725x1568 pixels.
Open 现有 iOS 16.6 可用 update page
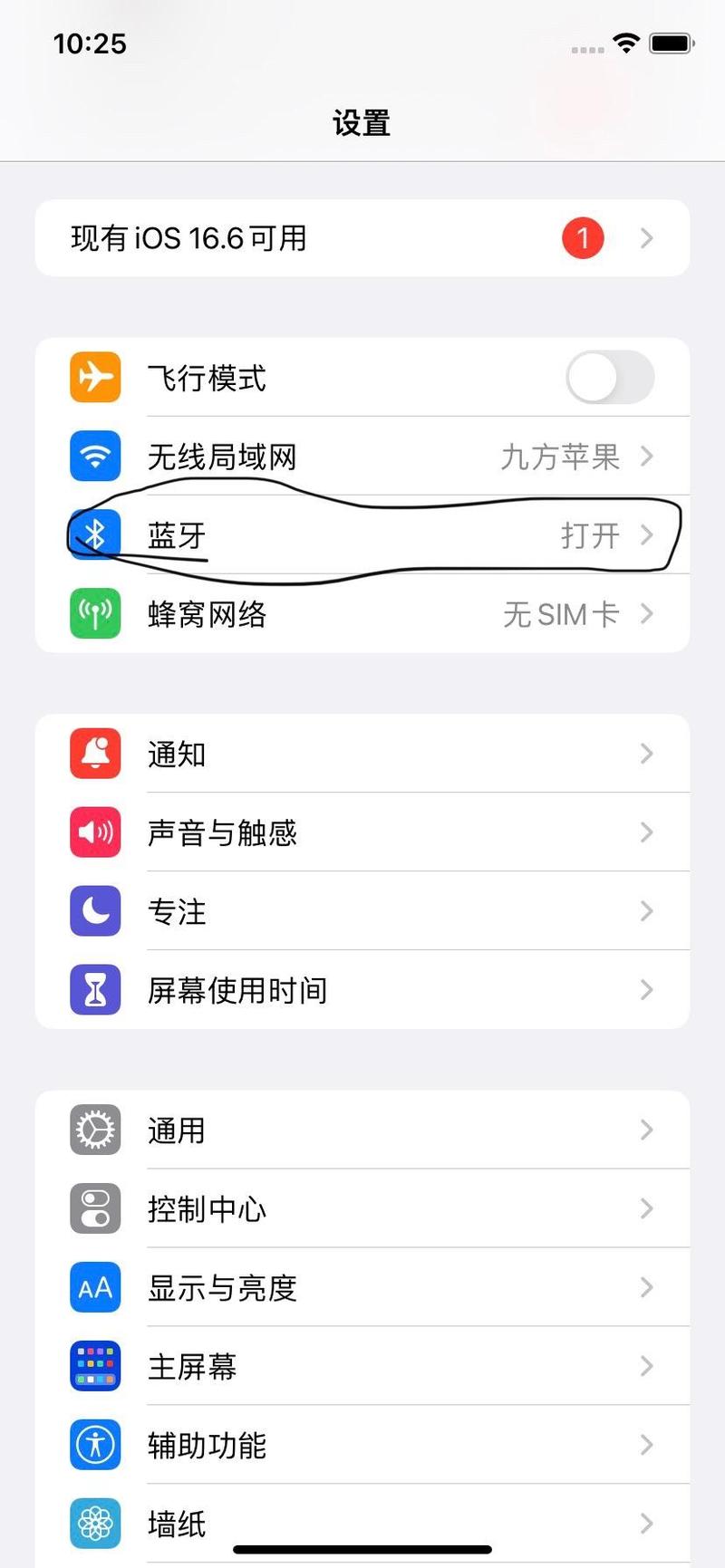click(362, 238)
